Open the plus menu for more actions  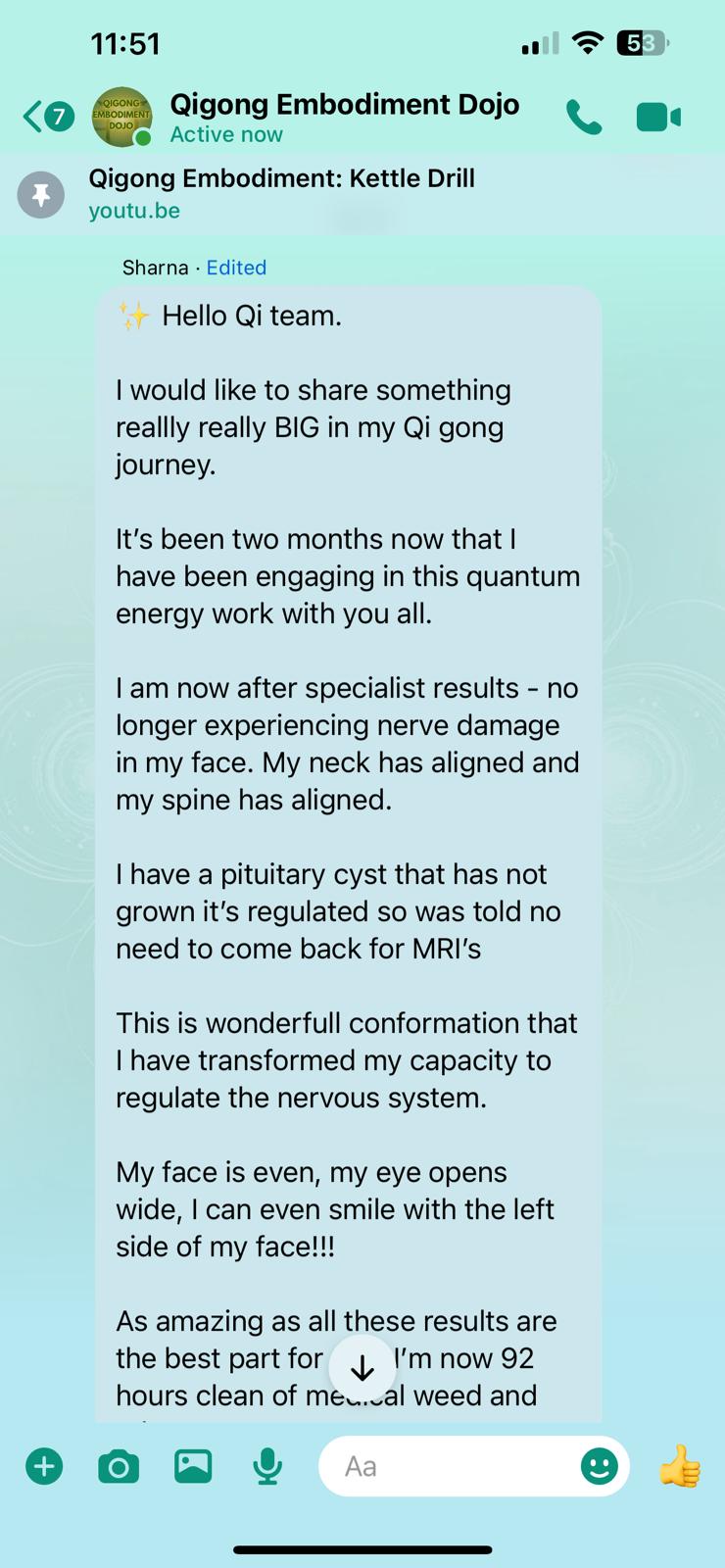coord(44,1467)
